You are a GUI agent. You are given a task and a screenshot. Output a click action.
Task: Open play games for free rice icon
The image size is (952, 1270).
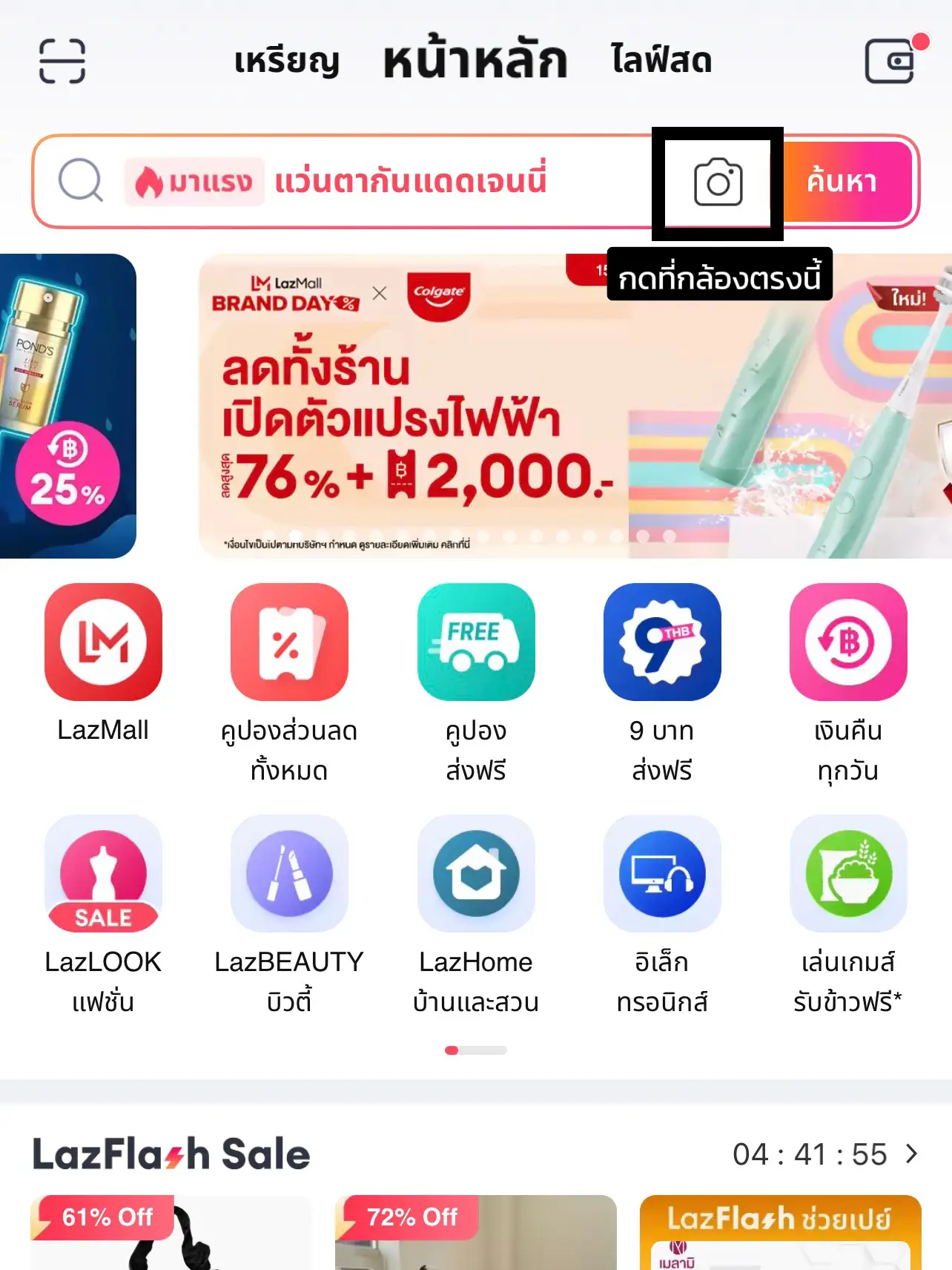tap(850, 874)
